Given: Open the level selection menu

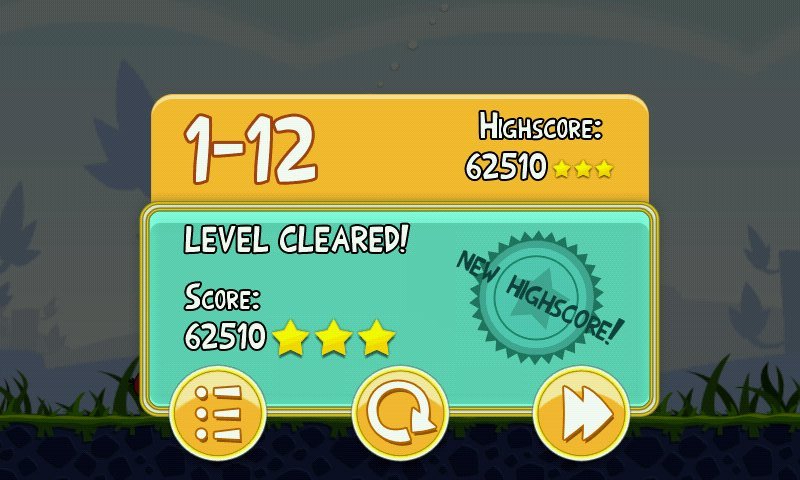Looking at the screenshot, I should 218,413.
